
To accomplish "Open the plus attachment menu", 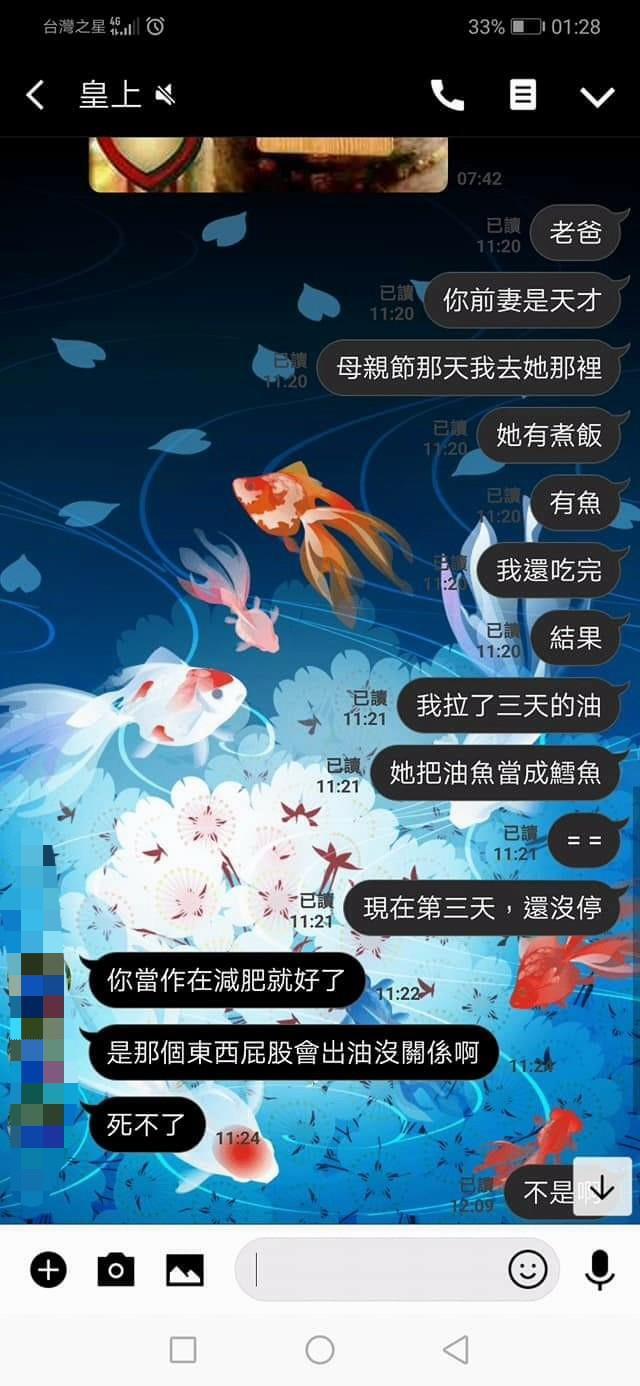I will [x=48, y=1270].
